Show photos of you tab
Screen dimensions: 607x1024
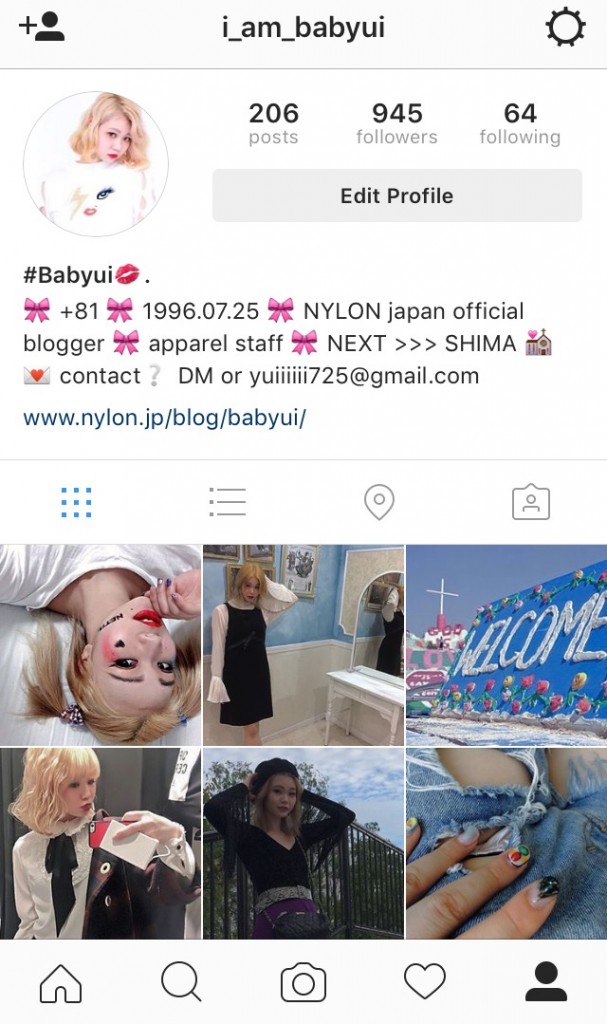531,502
